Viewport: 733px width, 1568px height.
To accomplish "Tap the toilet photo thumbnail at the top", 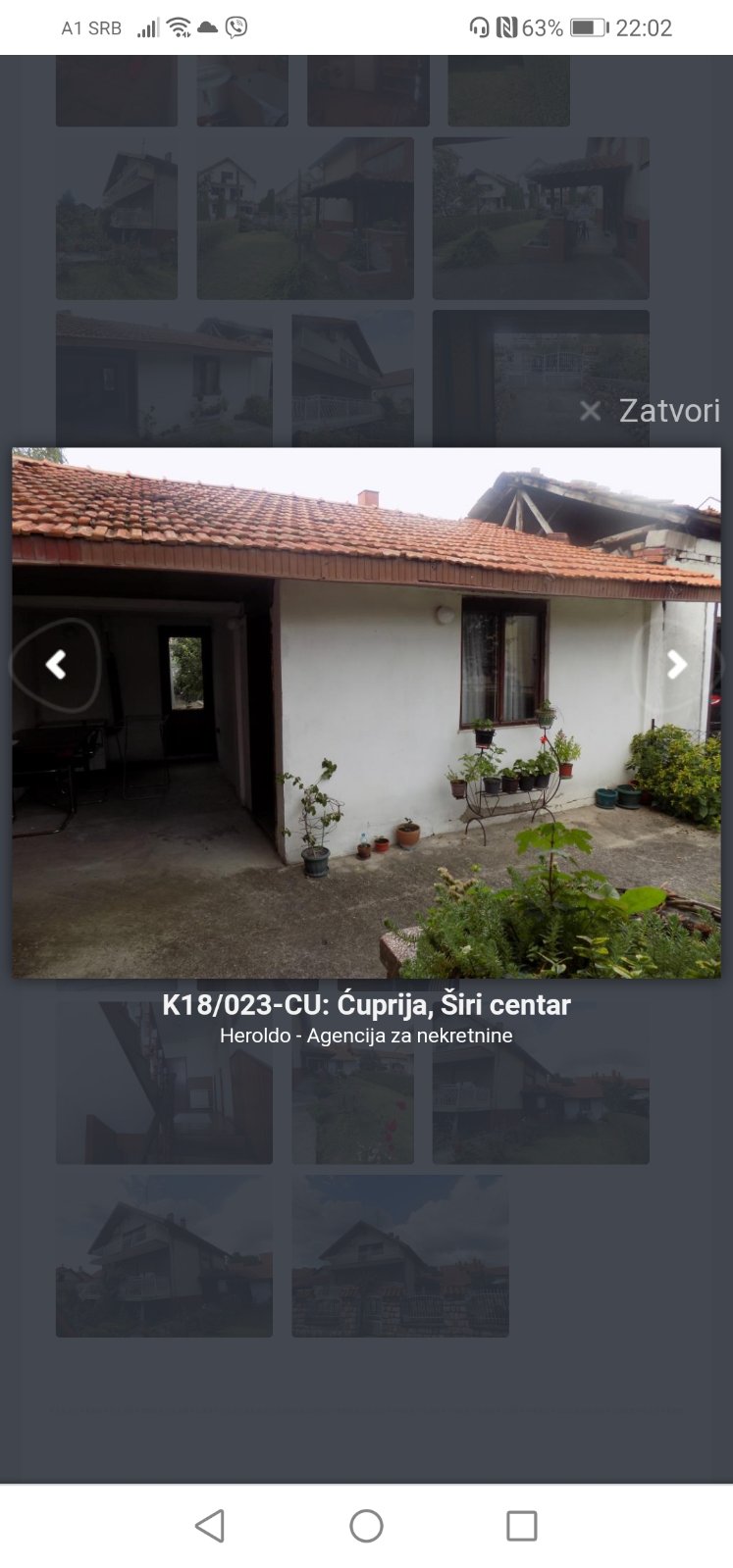I will (x=241, y=90).
